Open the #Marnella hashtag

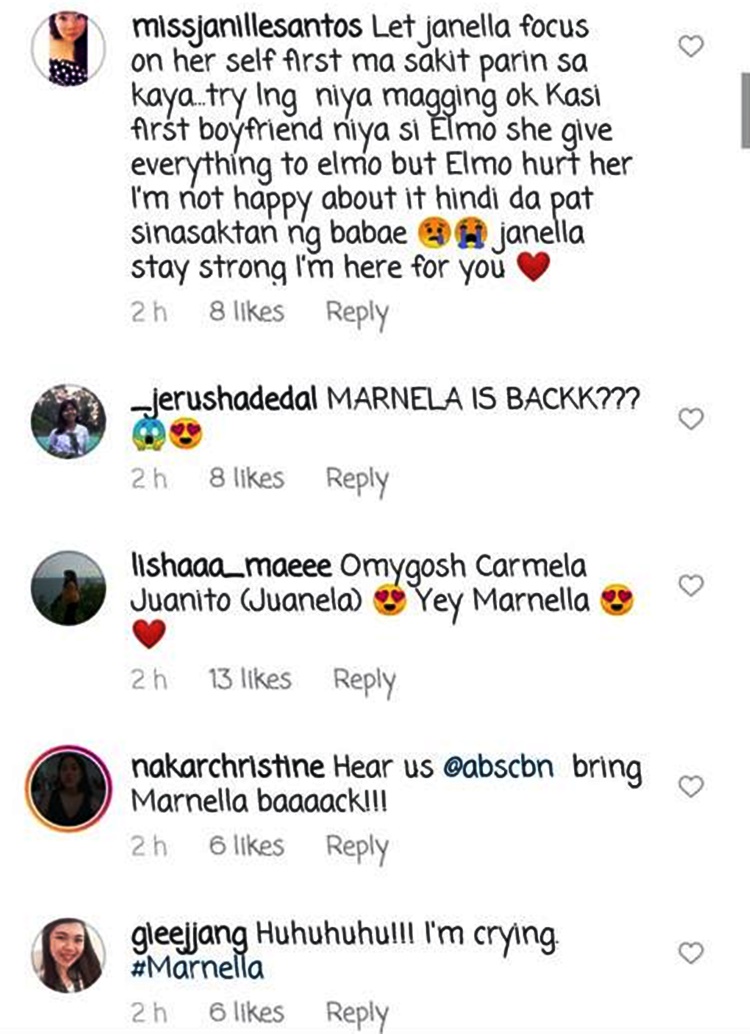(x=199, y=968)
